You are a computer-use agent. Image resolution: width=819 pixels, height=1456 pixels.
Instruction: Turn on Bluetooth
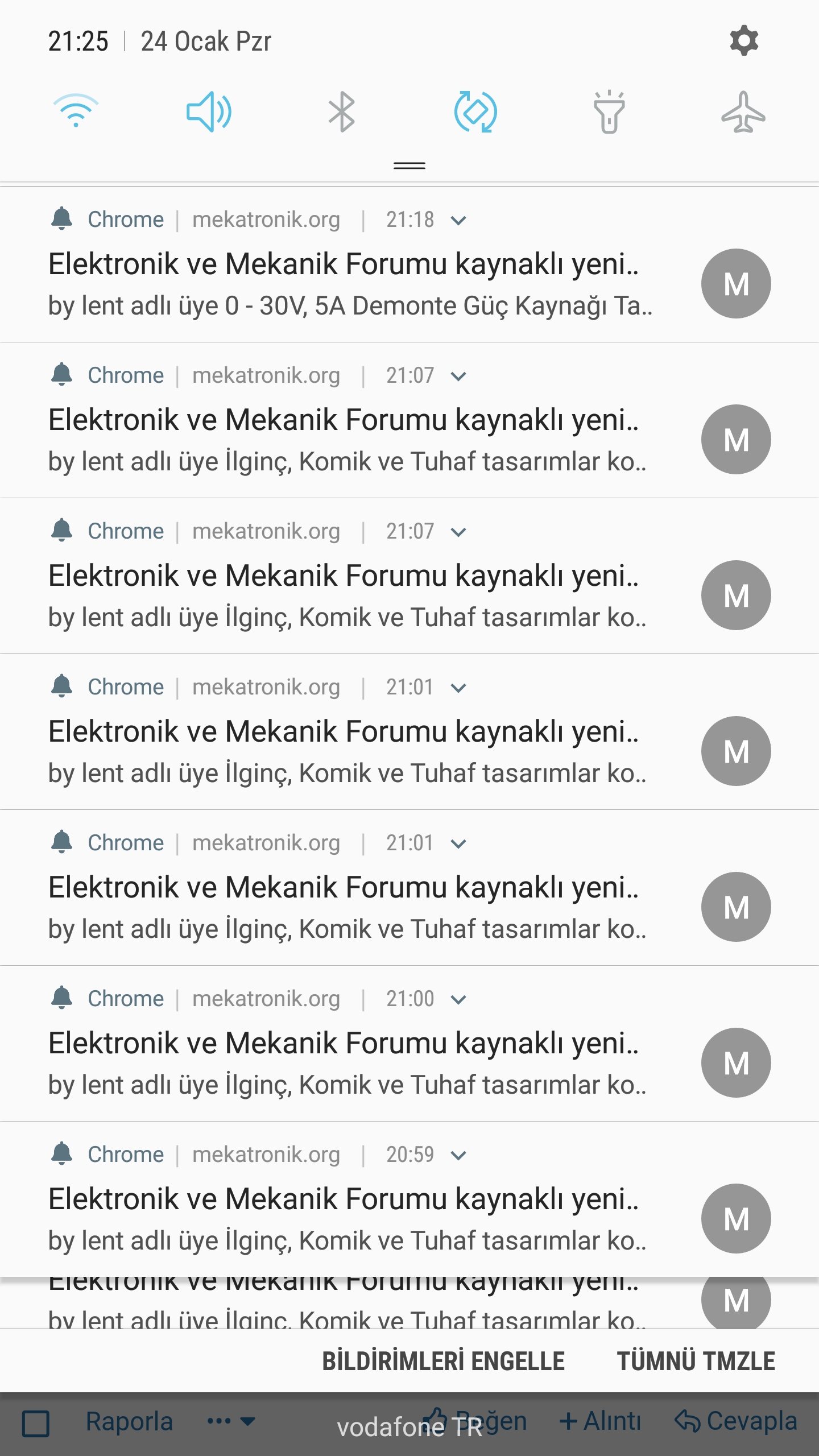click(342, 111)
